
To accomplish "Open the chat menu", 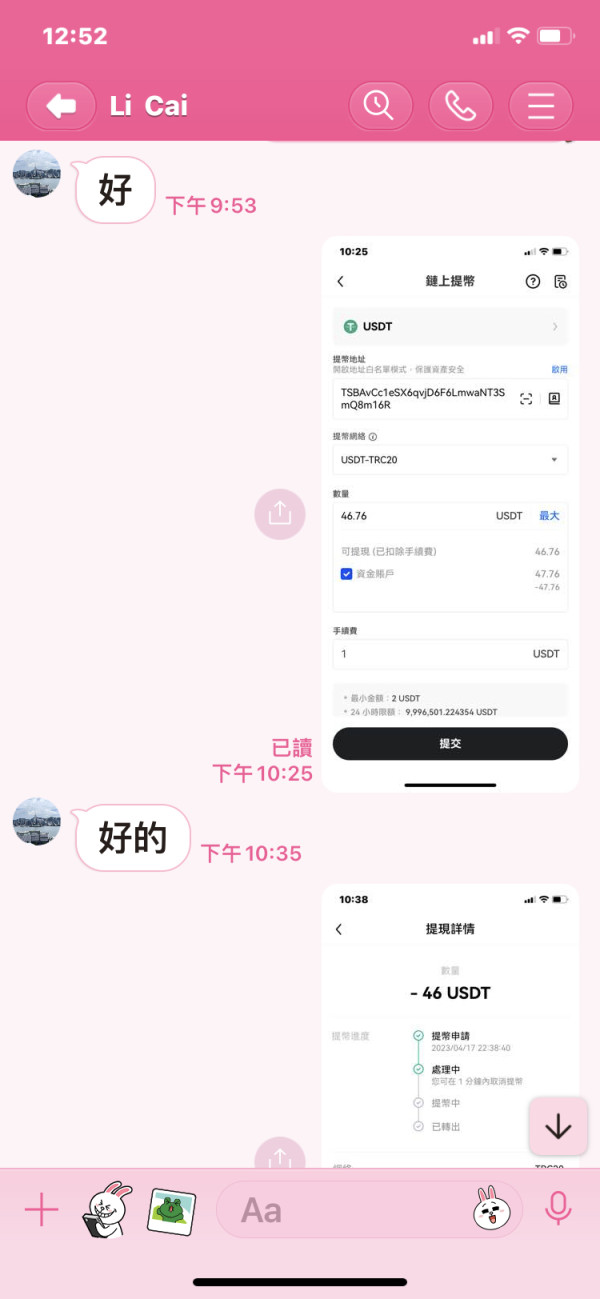I will (x=540, y=105).
